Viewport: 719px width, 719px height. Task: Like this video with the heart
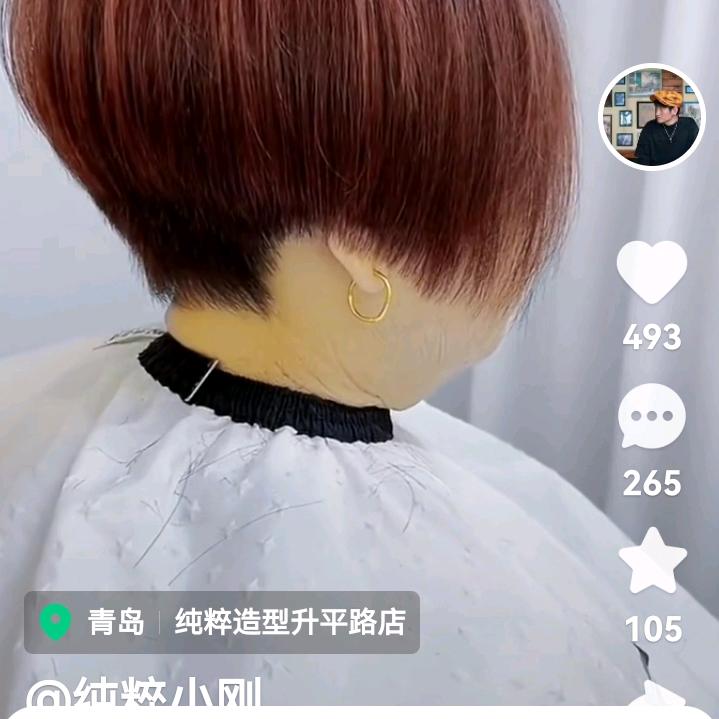pyautogui.click(x=651, y=271)
